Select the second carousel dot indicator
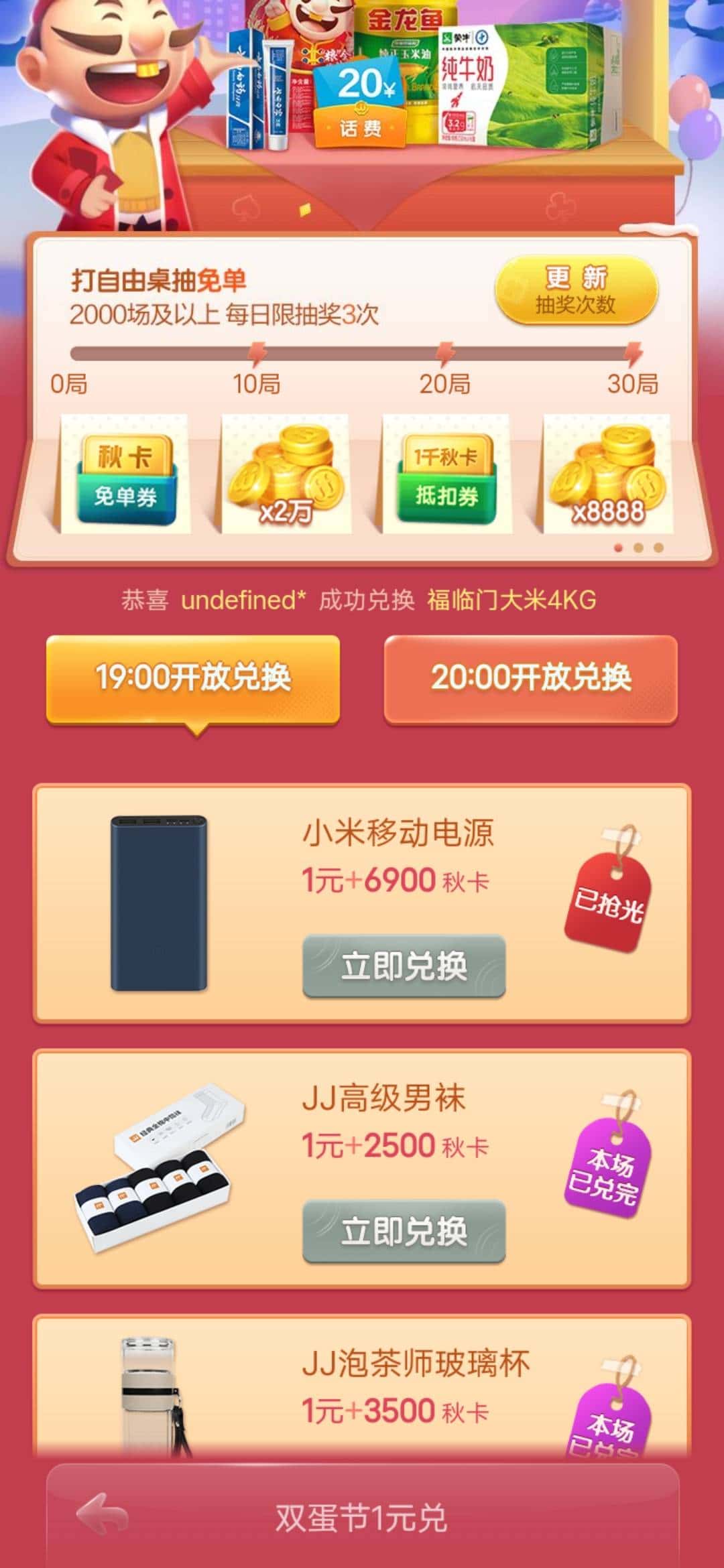The width and height of the screenshot is (724, 1568). tap(638, 548)
